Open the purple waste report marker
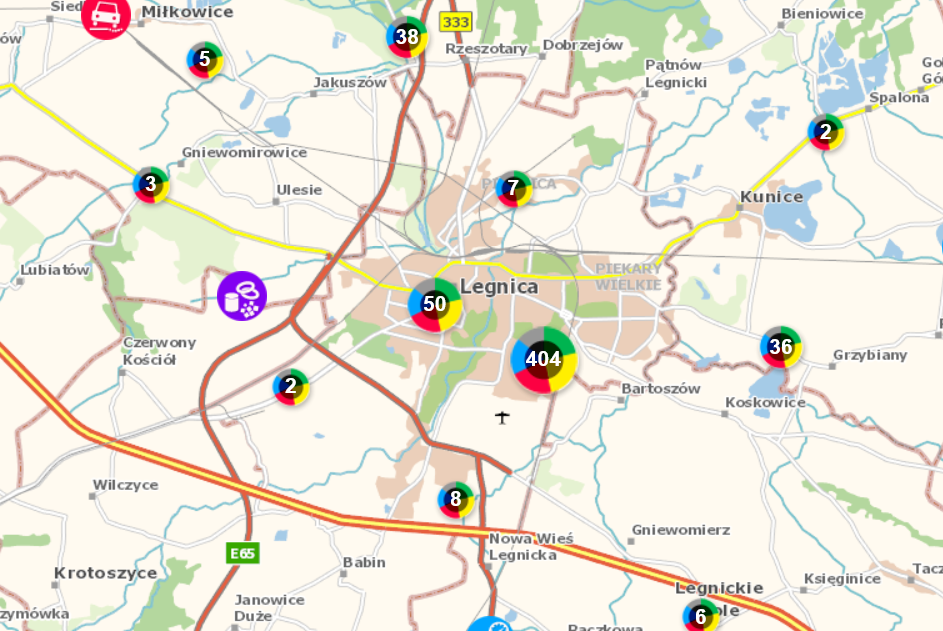 tap(242, 296)
